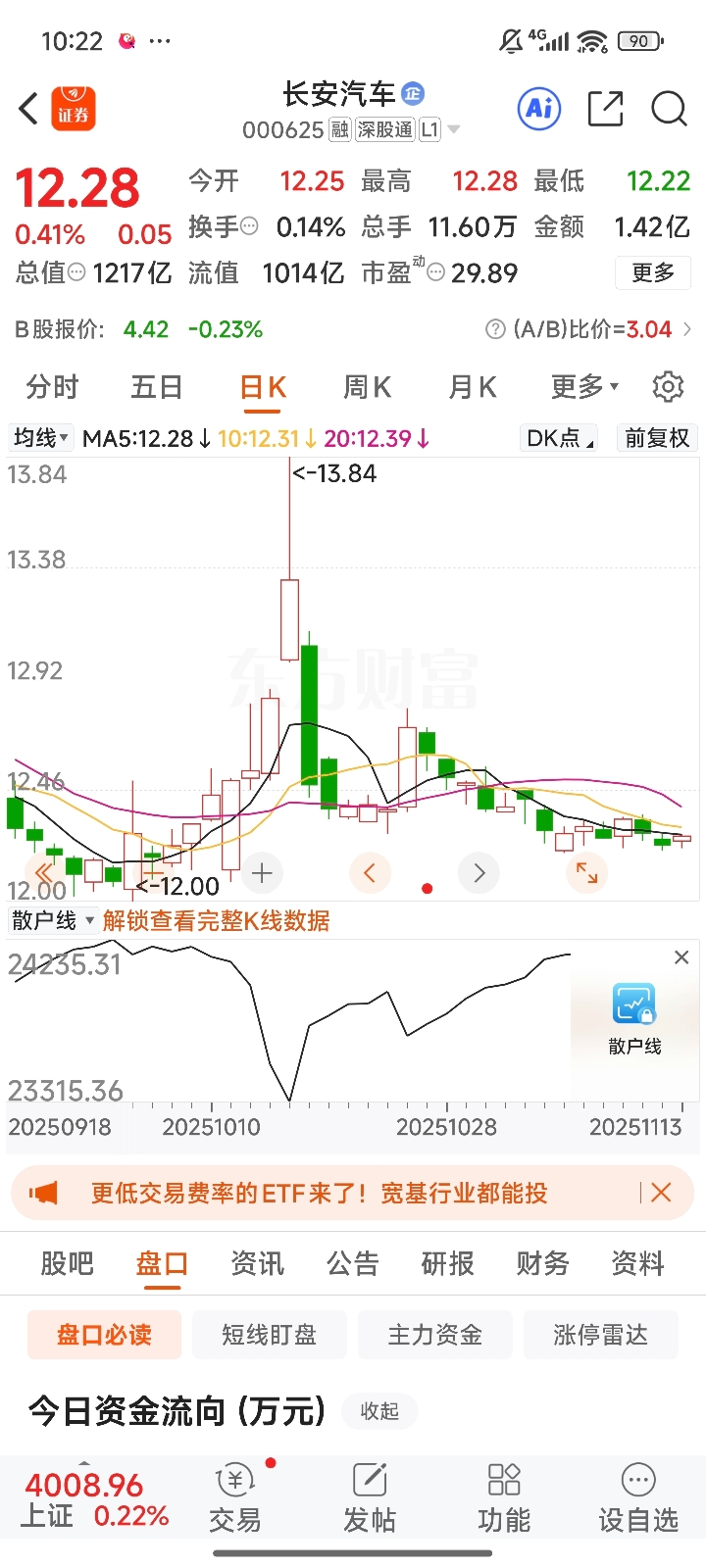Open stock search magnifier

[669, 109]
